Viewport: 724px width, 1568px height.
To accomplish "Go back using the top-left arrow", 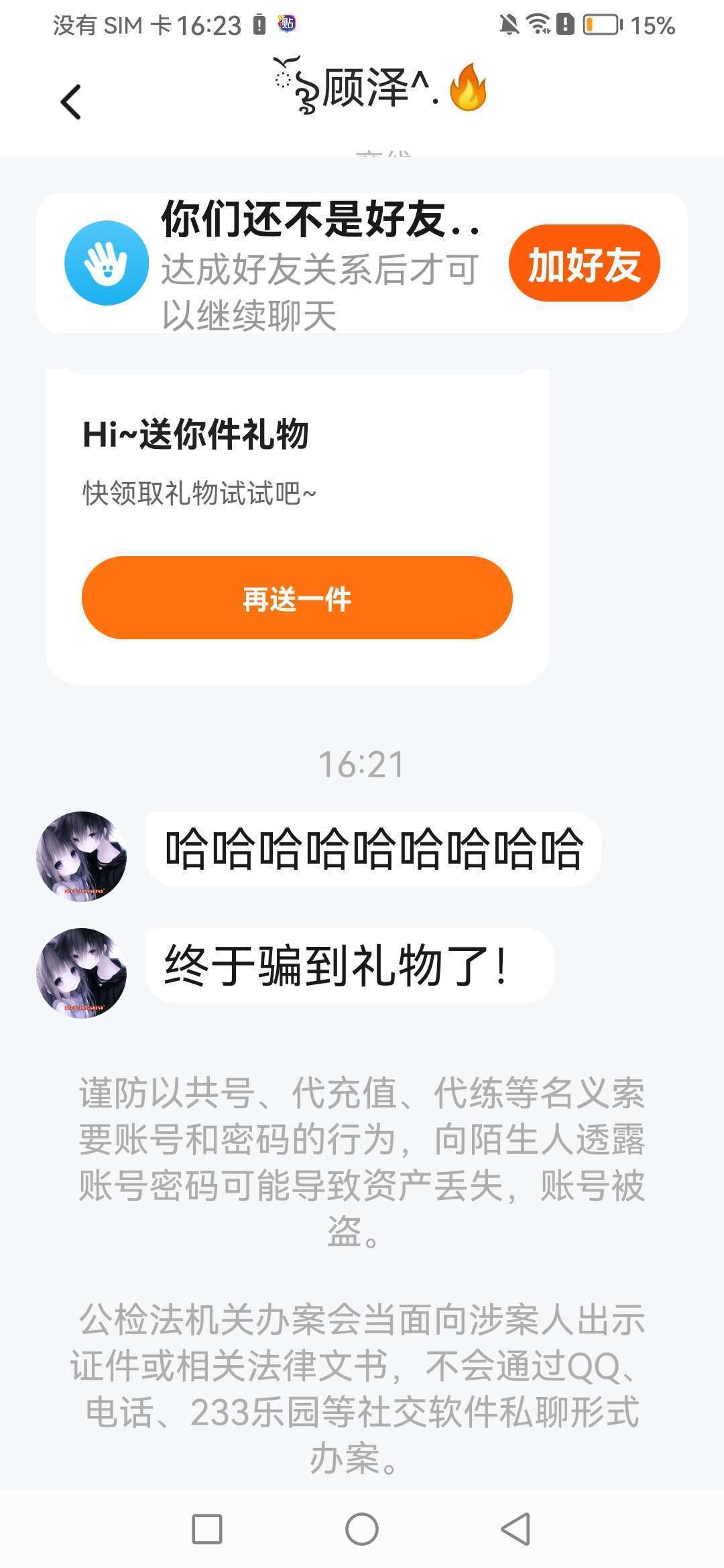I will (71, 102).
